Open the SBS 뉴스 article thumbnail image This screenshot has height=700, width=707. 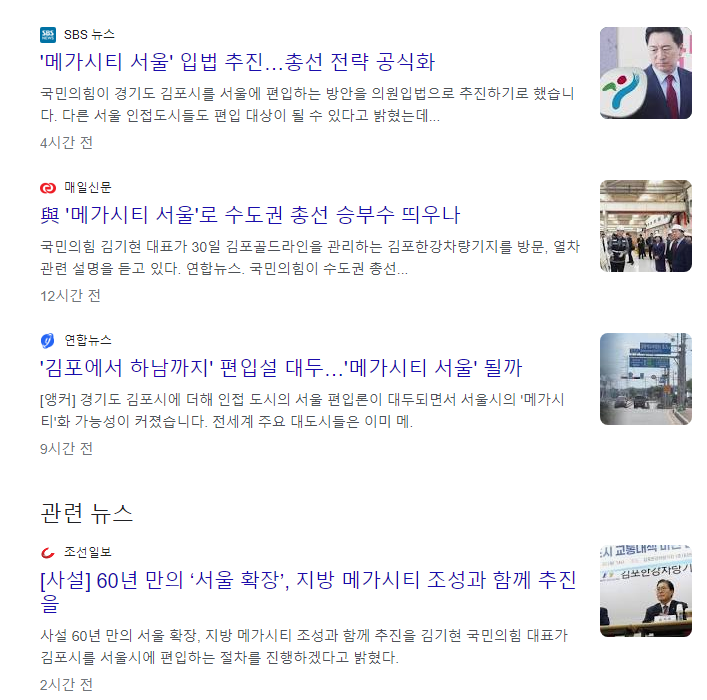click(645, 73)
